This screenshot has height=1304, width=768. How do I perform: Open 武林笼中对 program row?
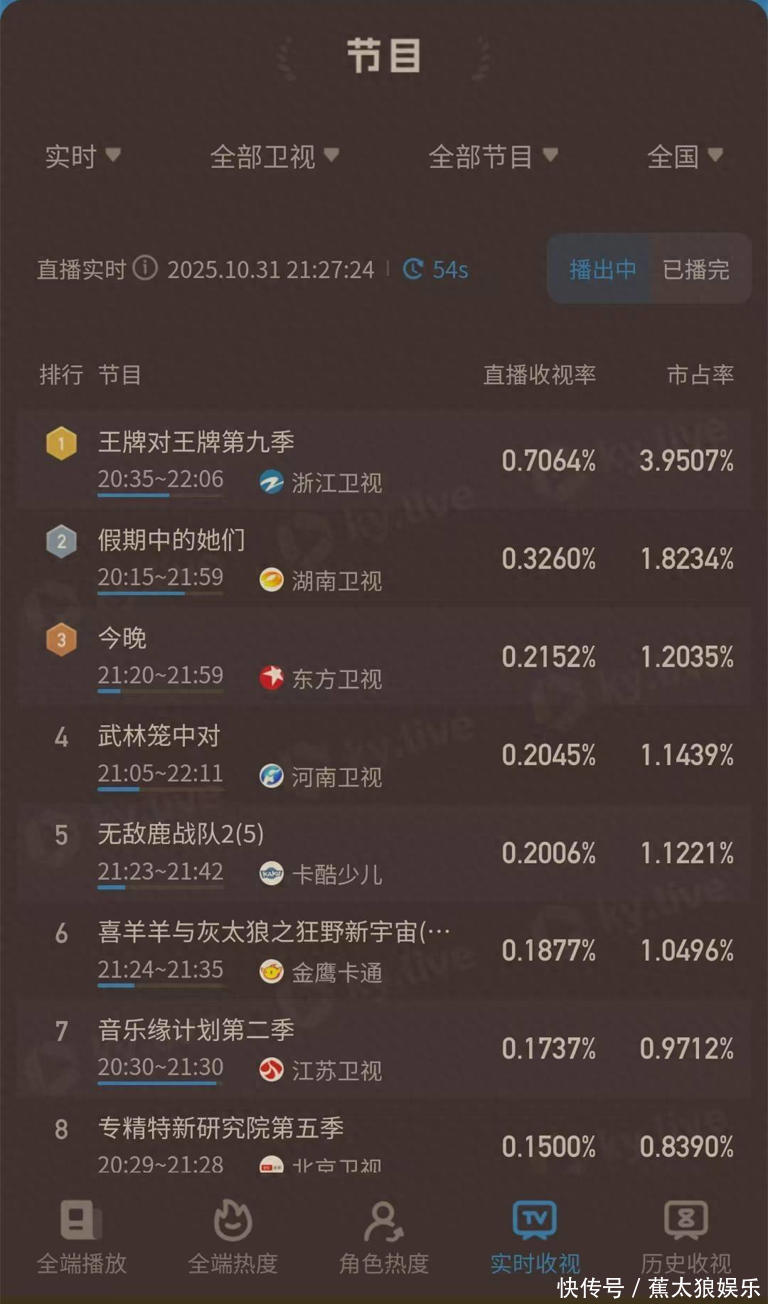pyautogui.click(x=384, y=754)
